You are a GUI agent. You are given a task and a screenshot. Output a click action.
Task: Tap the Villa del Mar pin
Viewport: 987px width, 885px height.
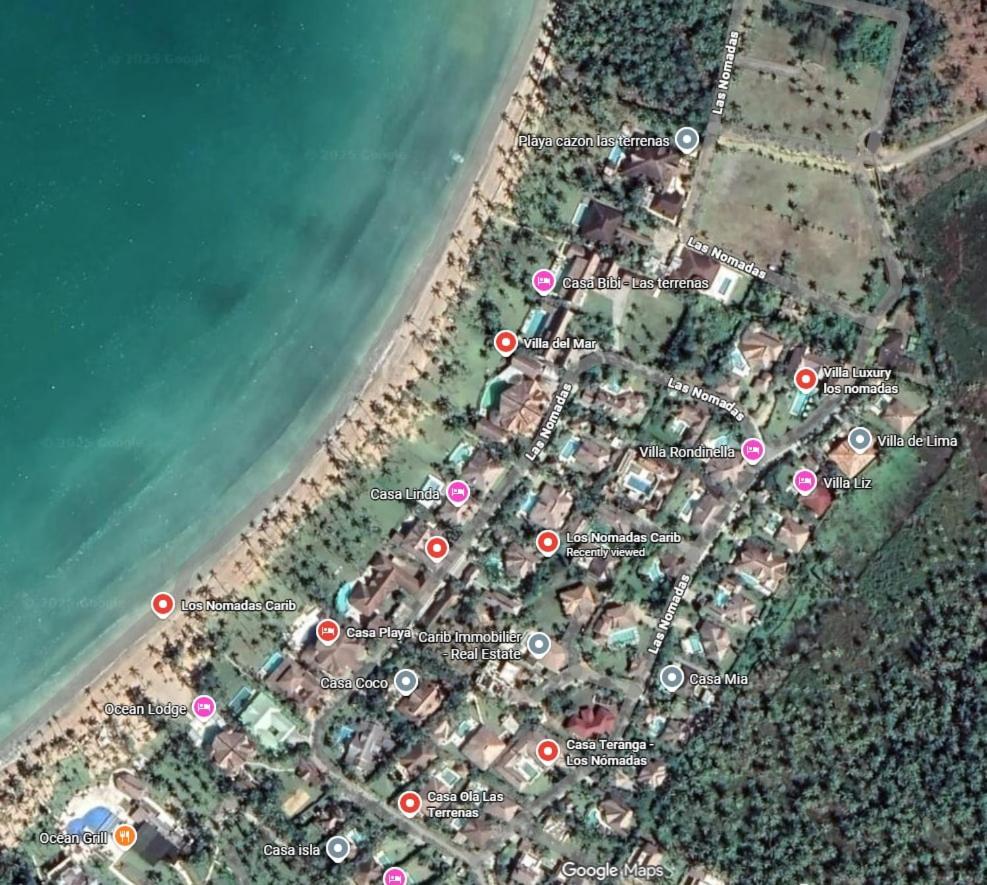click(x=506, y=343)
